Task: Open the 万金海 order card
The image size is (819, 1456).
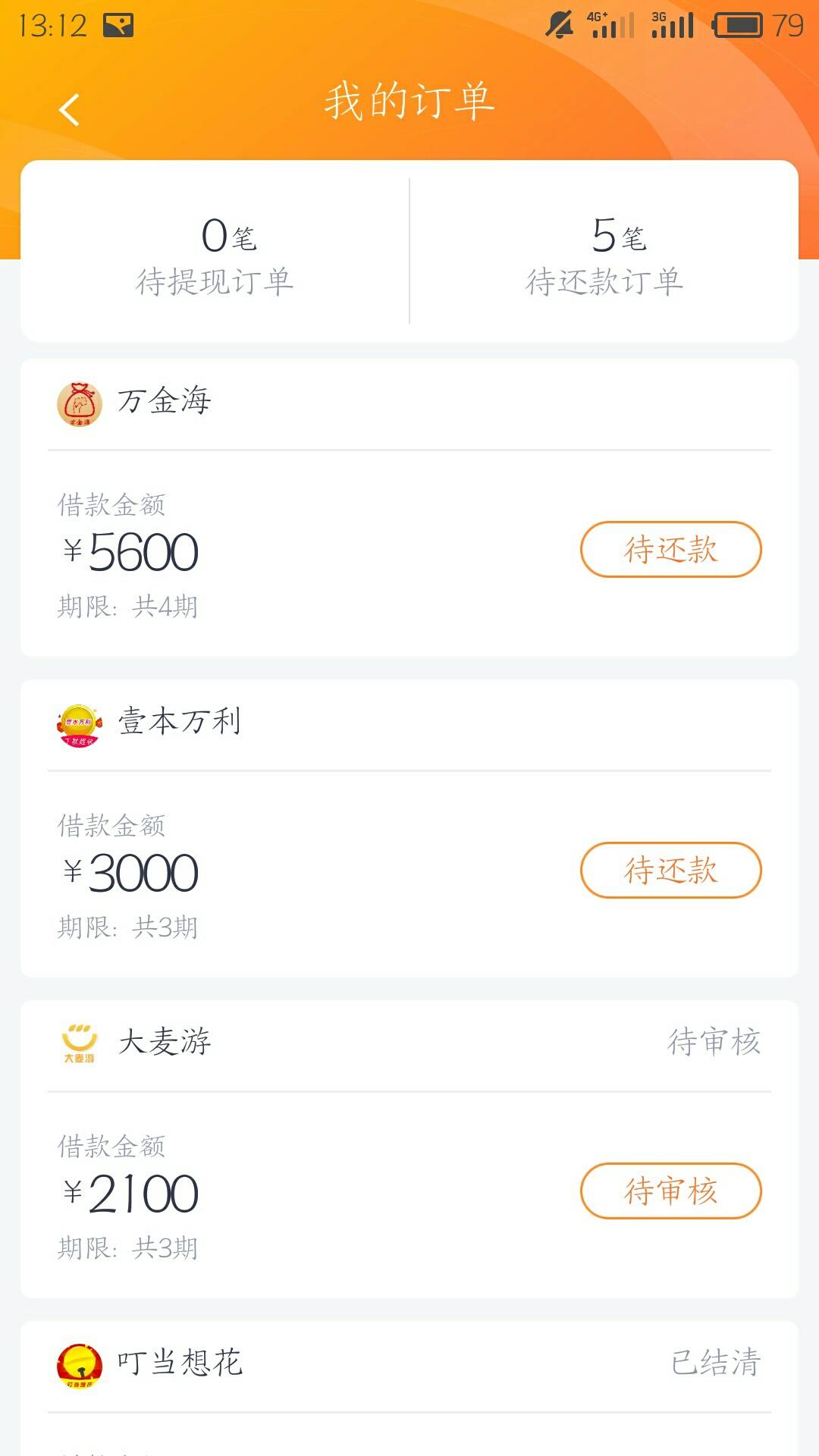Action: coord(409,508)
